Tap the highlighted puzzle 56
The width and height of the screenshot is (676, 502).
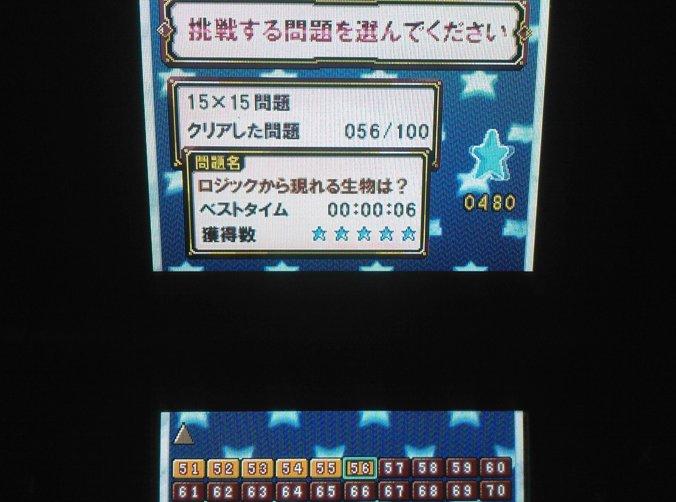click(358, 468)
